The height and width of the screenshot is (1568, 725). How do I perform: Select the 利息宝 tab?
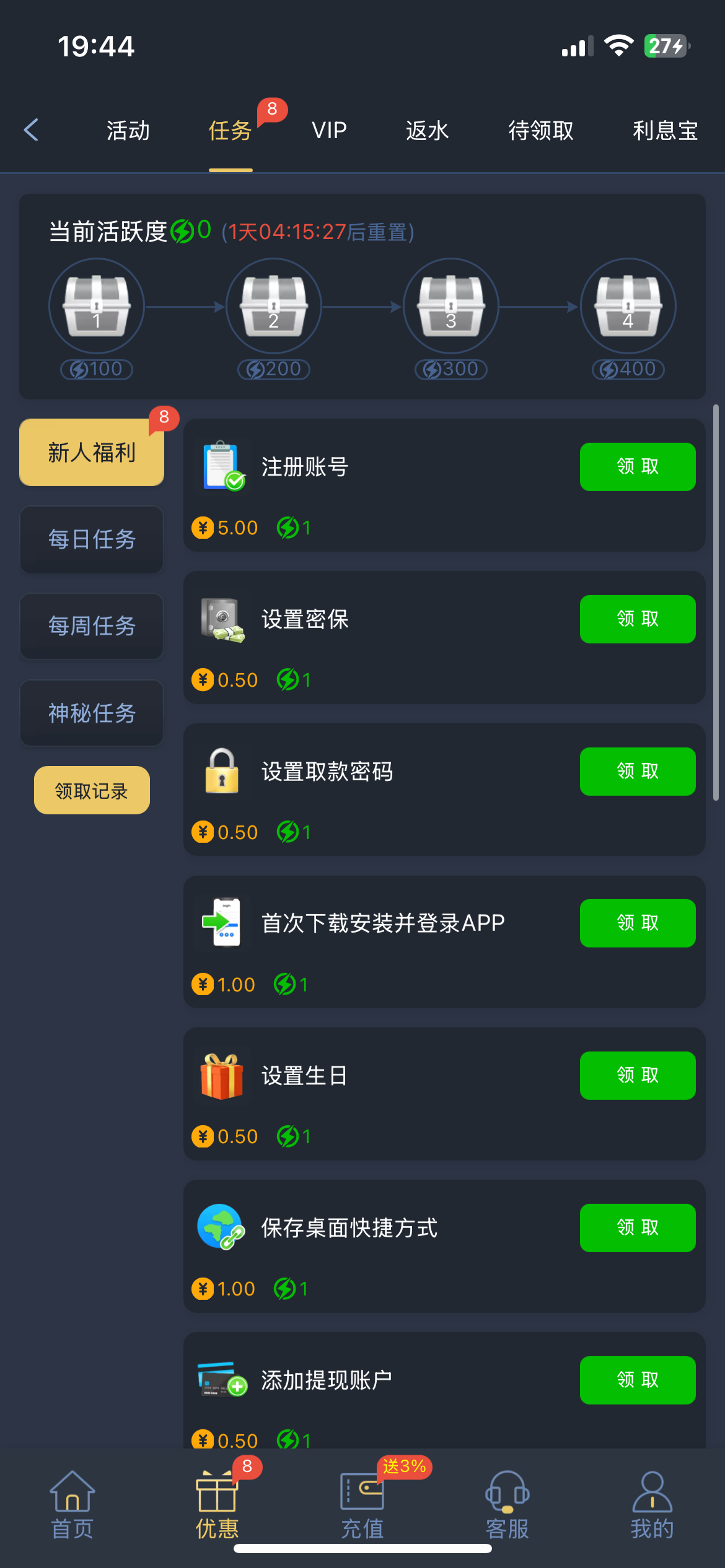665,131
